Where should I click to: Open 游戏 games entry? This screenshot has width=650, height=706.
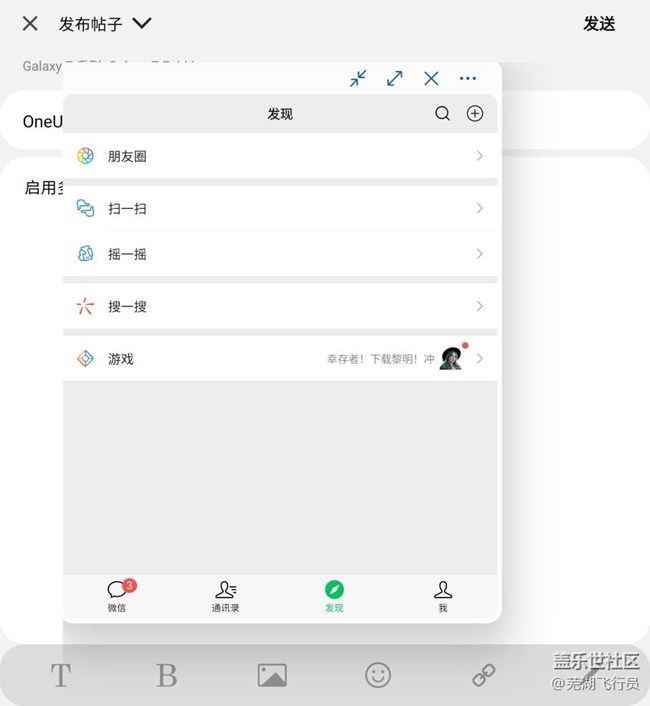tap(280, 358)
